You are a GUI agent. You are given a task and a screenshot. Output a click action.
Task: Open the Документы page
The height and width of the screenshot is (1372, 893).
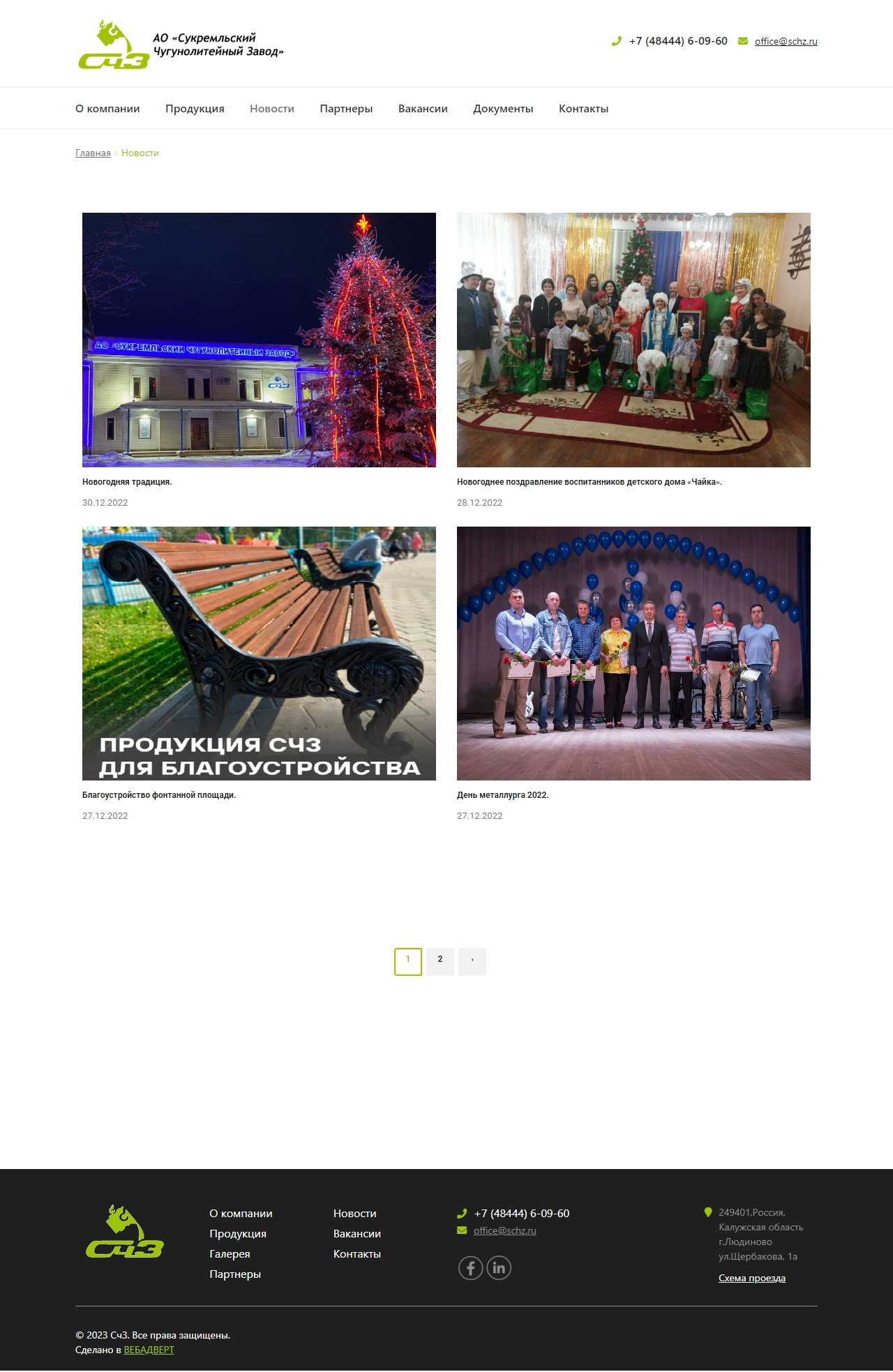503,109
